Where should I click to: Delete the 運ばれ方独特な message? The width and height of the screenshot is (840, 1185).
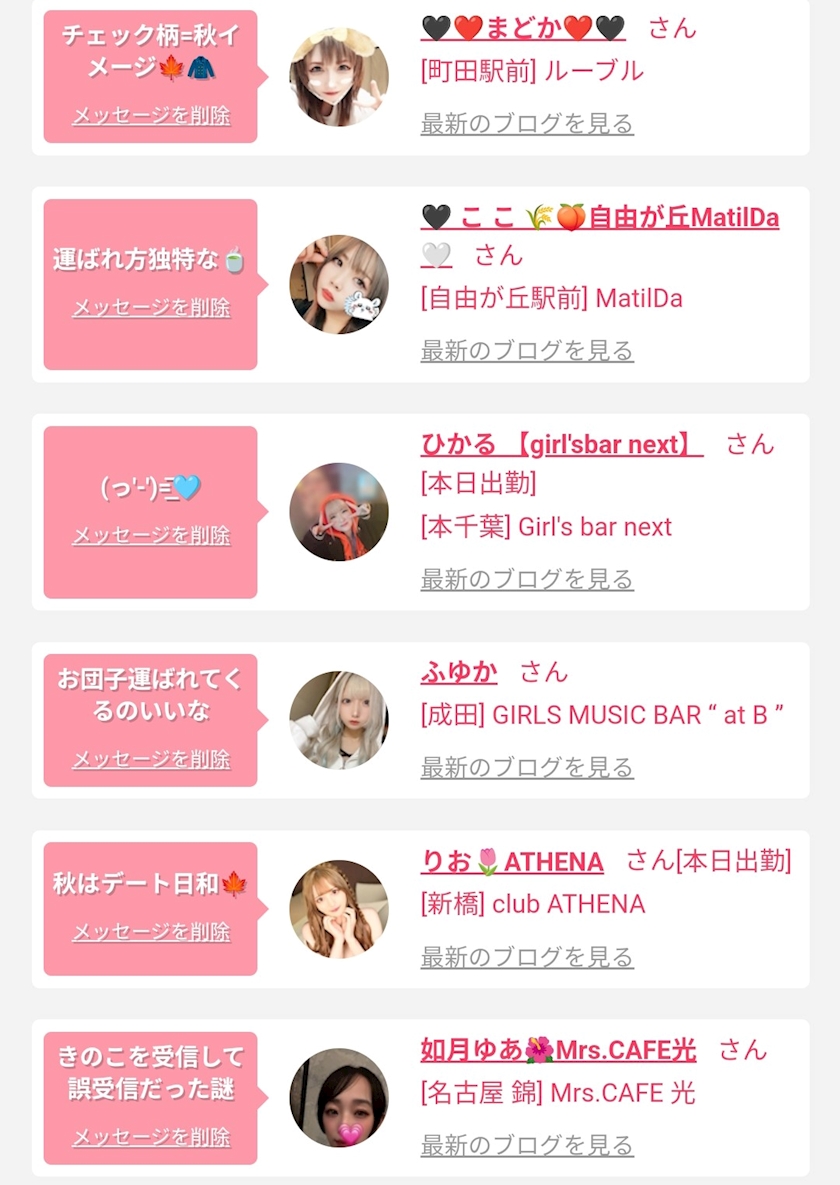tap(151, 308)
